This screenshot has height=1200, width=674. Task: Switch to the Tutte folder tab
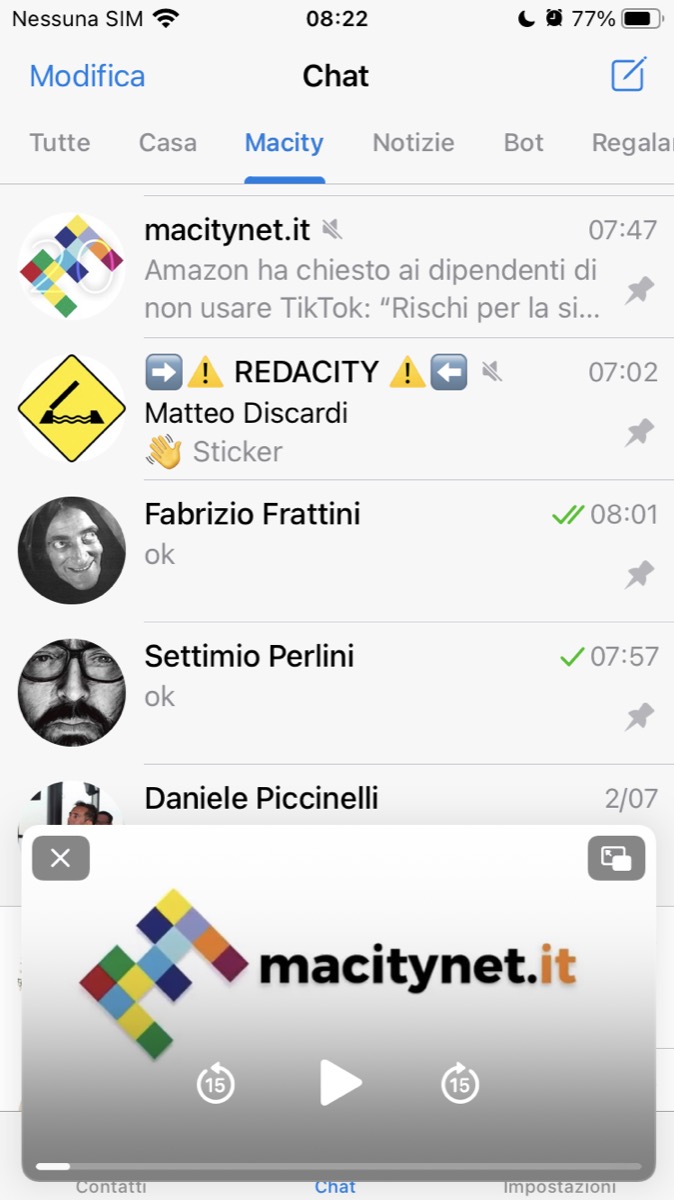(60, 143)
